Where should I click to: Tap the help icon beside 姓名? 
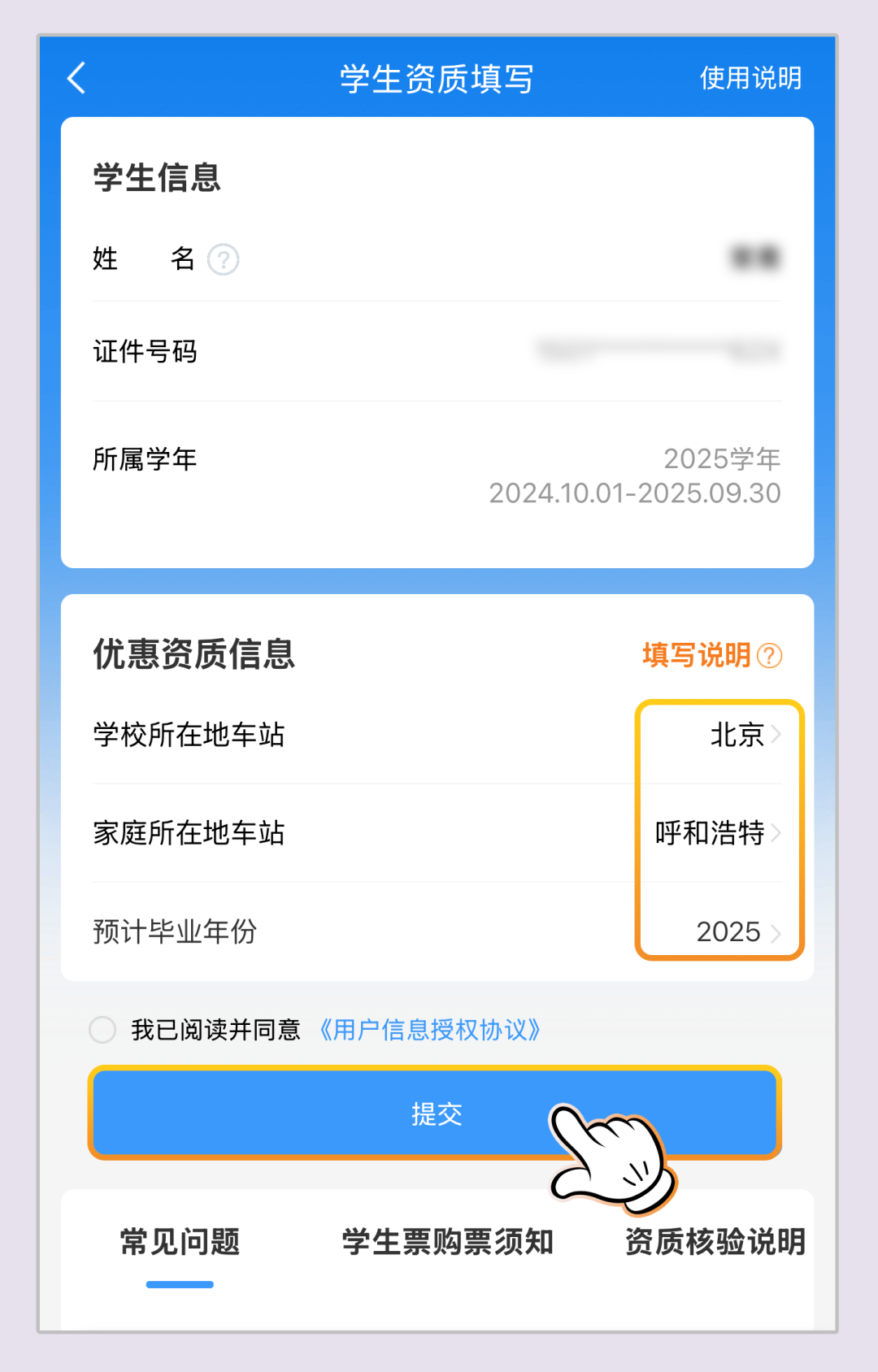click(223, 260)
